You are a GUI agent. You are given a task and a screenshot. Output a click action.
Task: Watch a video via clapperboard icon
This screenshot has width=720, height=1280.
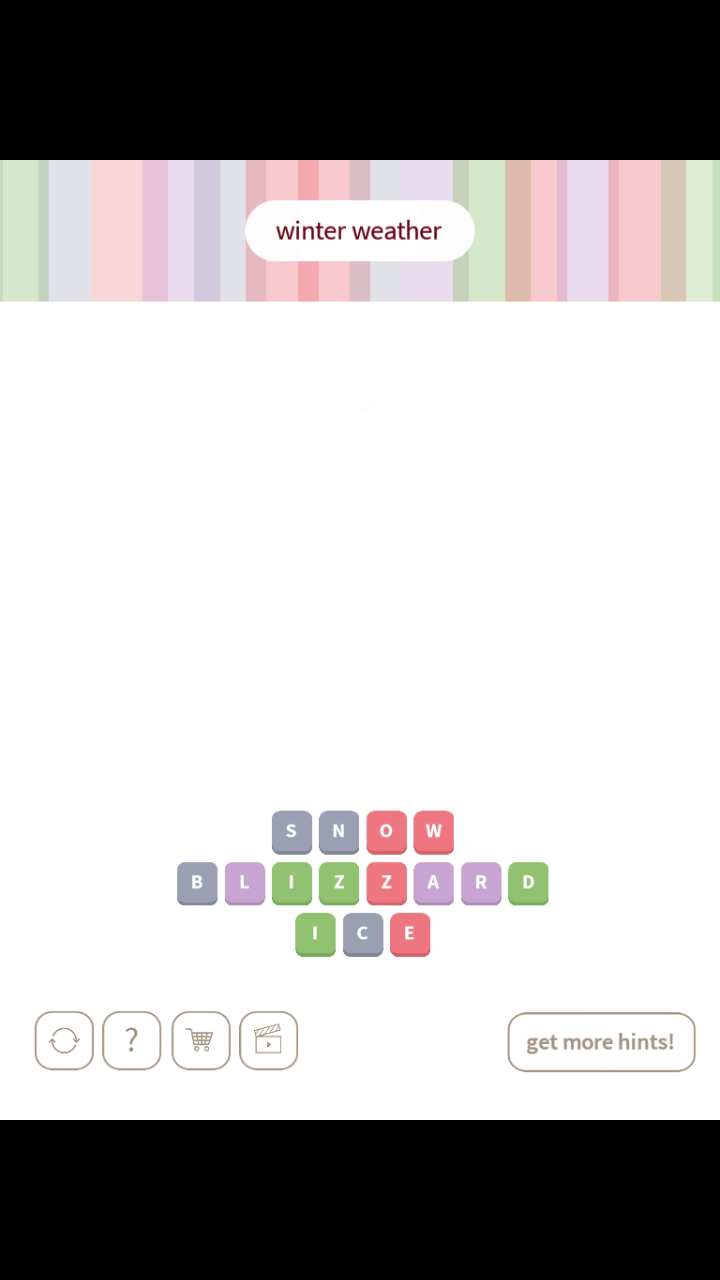[268, 1041]
